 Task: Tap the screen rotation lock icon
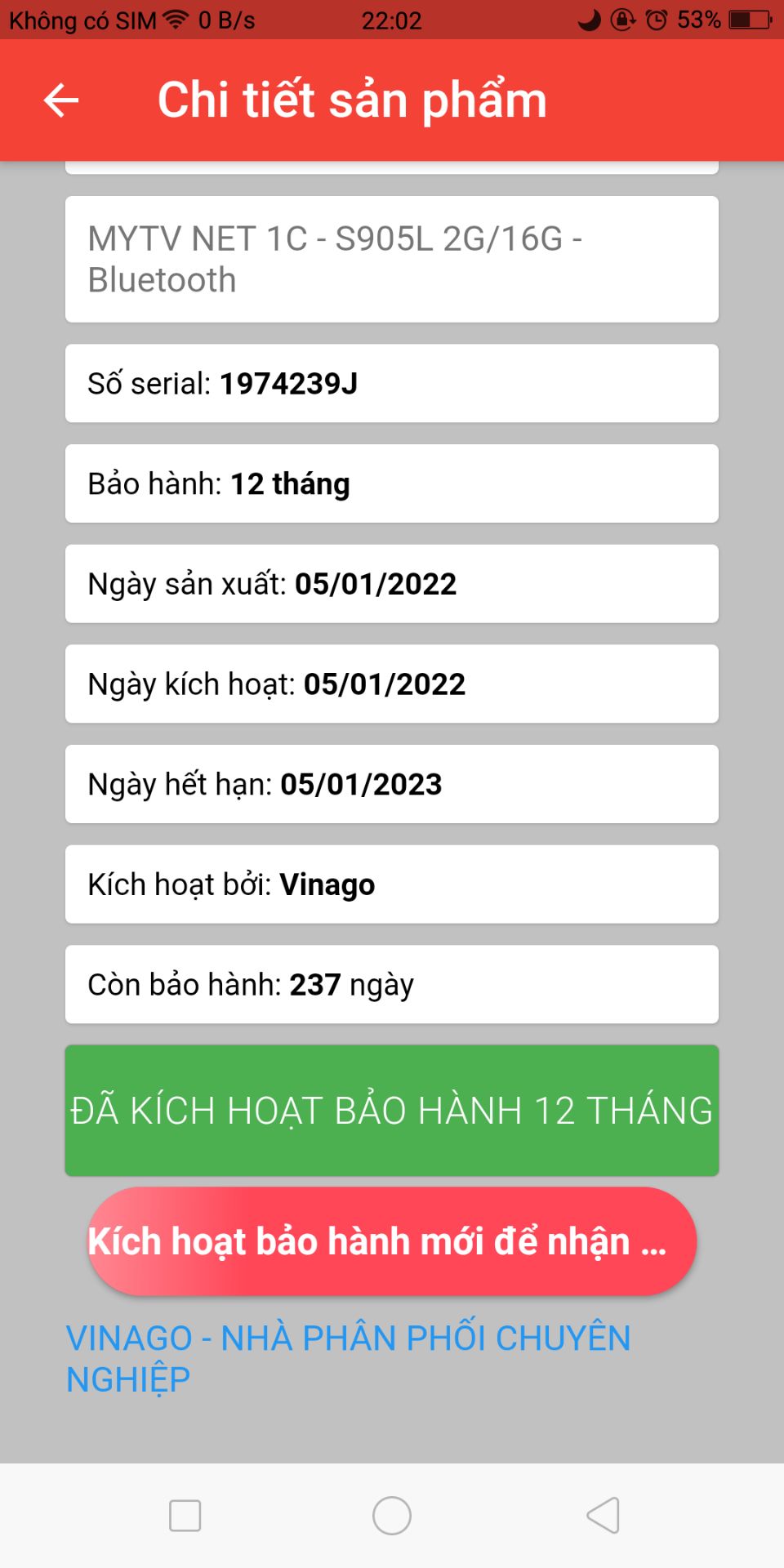pos(623,19)
